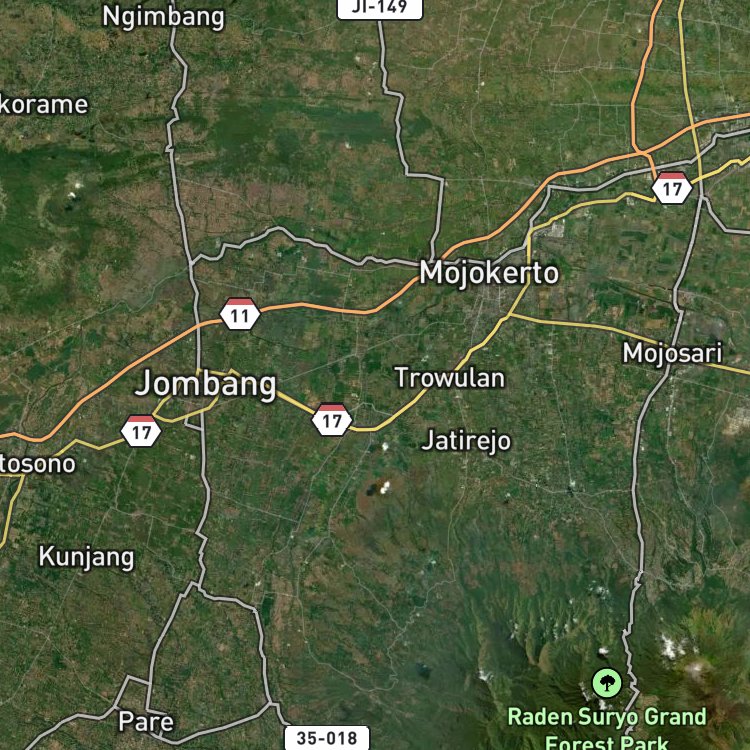The height and width of the screenshot is (750, 750).
Task: Select the Pare town label
Action: click(146, 721)
